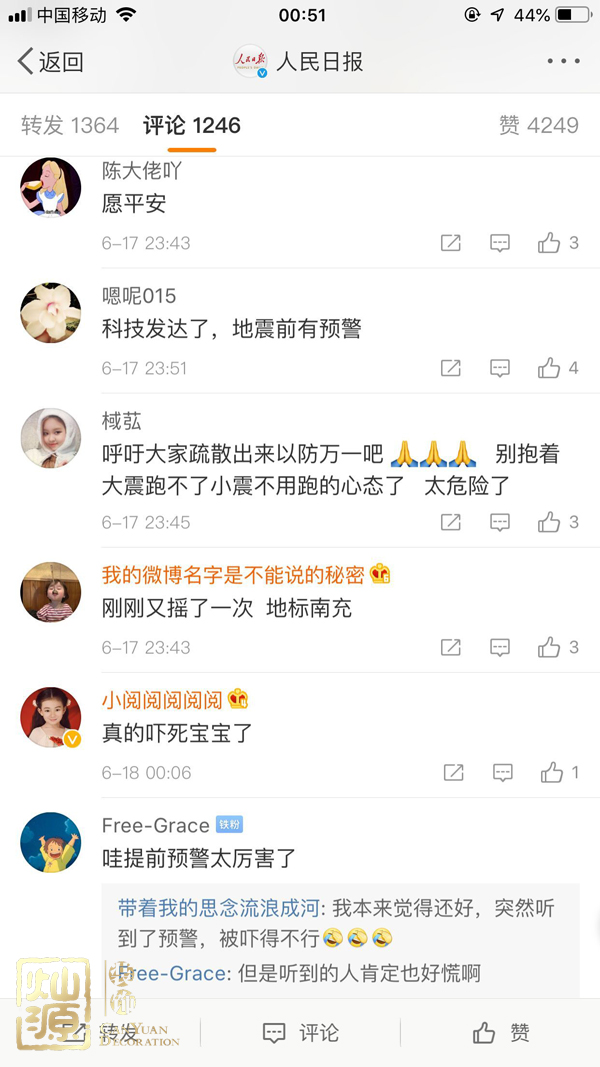Viewport: 600px width, 1067px height.
Task: Tap 赞 in the bottom bar
Action: pos(500,1032)
